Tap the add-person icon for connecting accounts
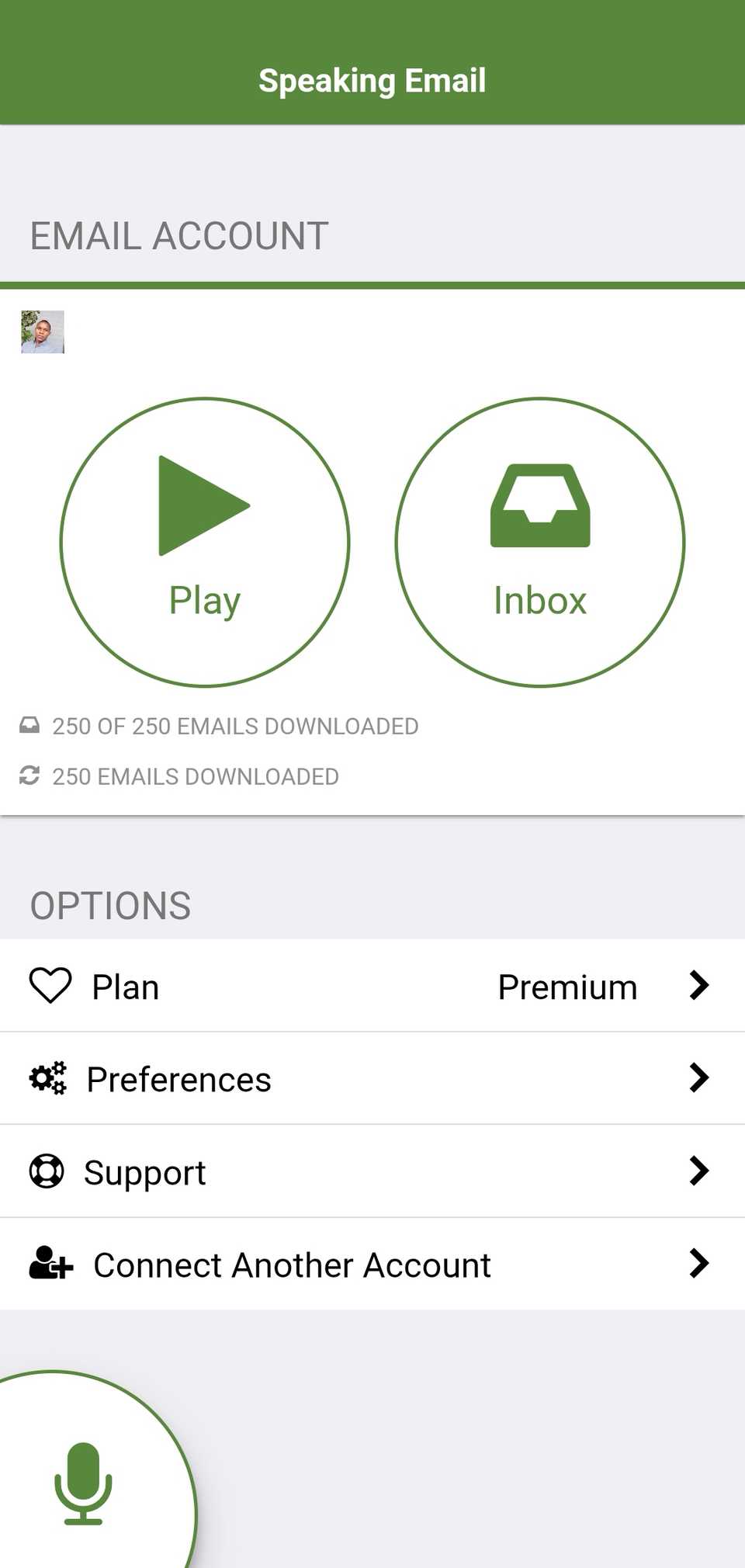 (x=49, y=1264)
